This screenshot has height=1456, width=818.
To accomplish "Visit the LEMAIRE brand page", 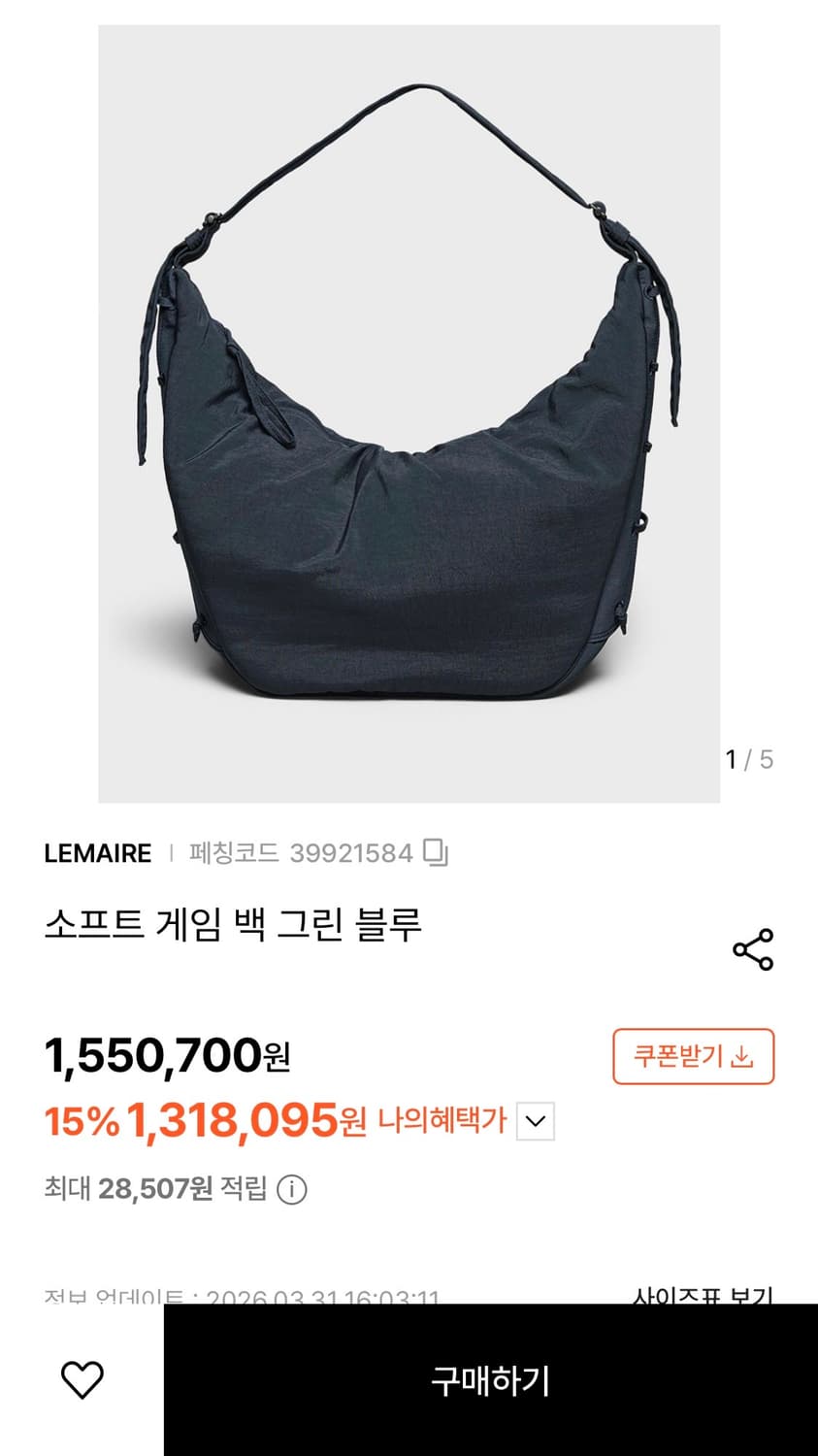I will (x=97, y=852).
